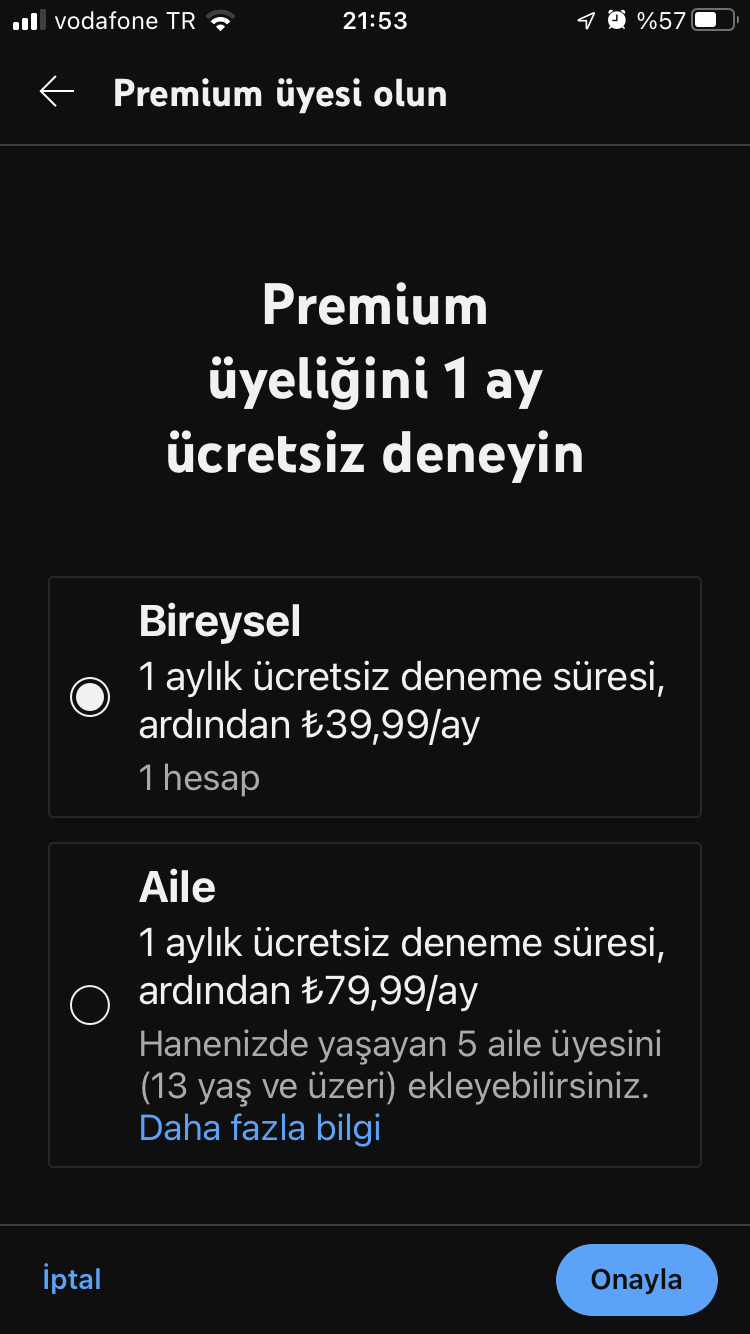750x1334 pixels.
Task: Choose the Aile plan radio button
Action: tap(90, 1004)
